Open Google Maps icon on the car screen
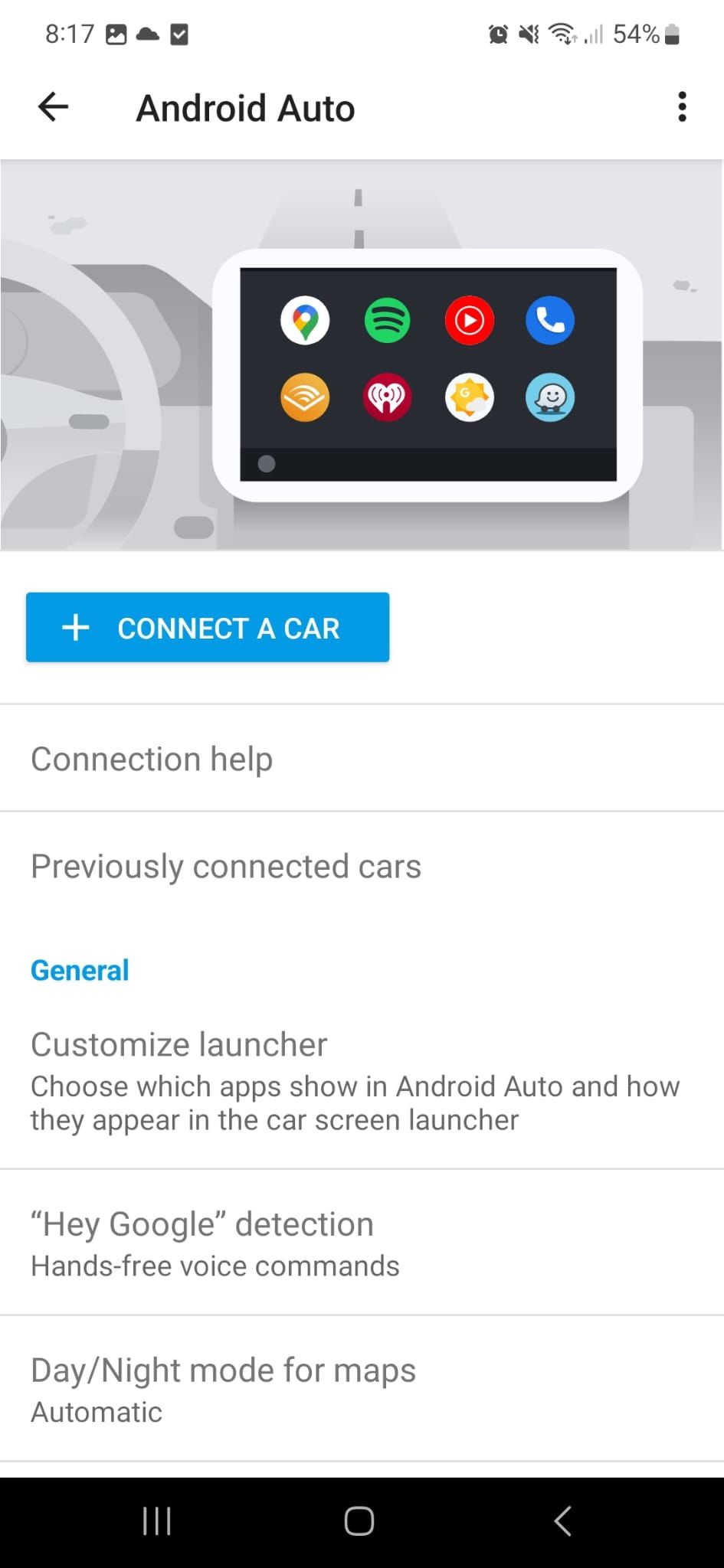 tap(305, 321)
